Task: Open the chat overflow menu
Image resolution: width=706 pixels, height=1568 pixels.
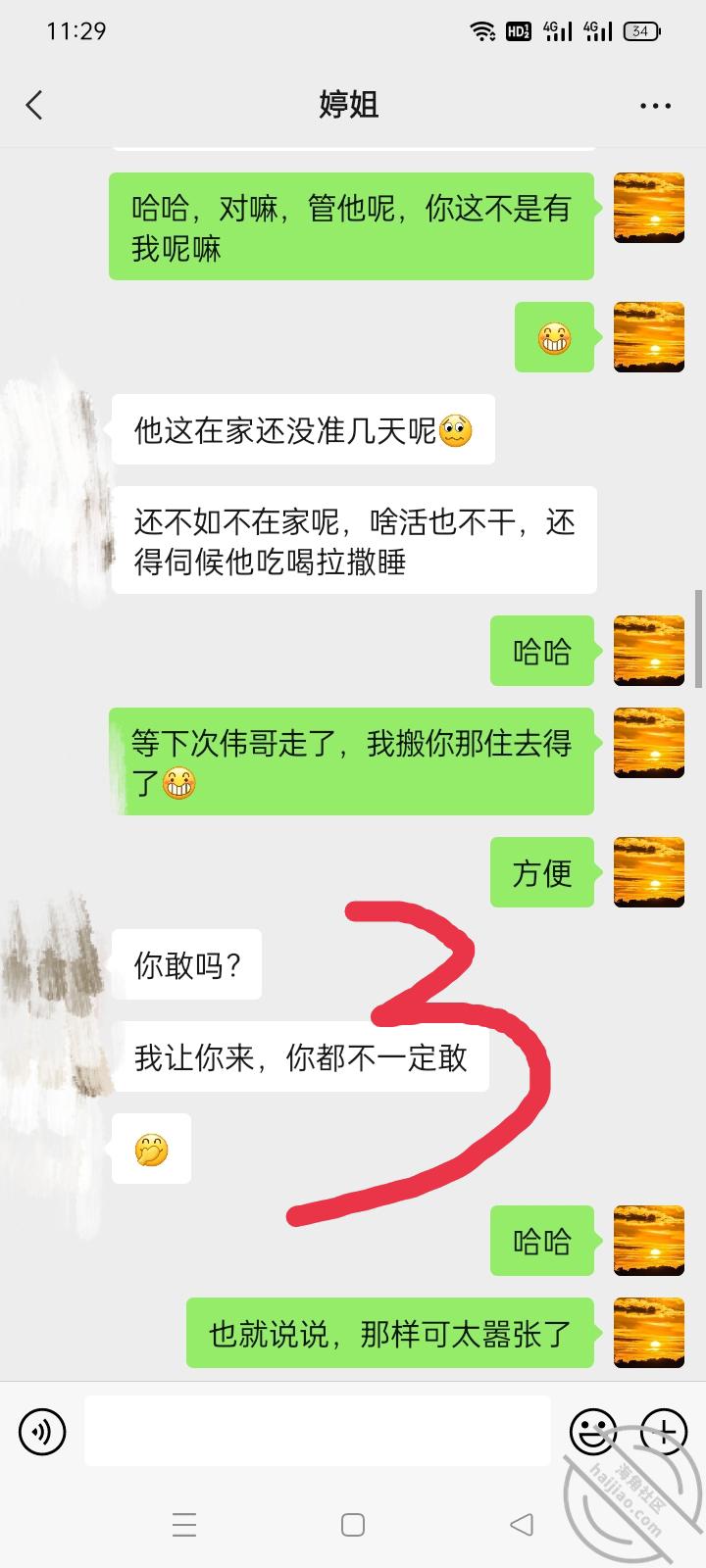Action: (655, 106)
